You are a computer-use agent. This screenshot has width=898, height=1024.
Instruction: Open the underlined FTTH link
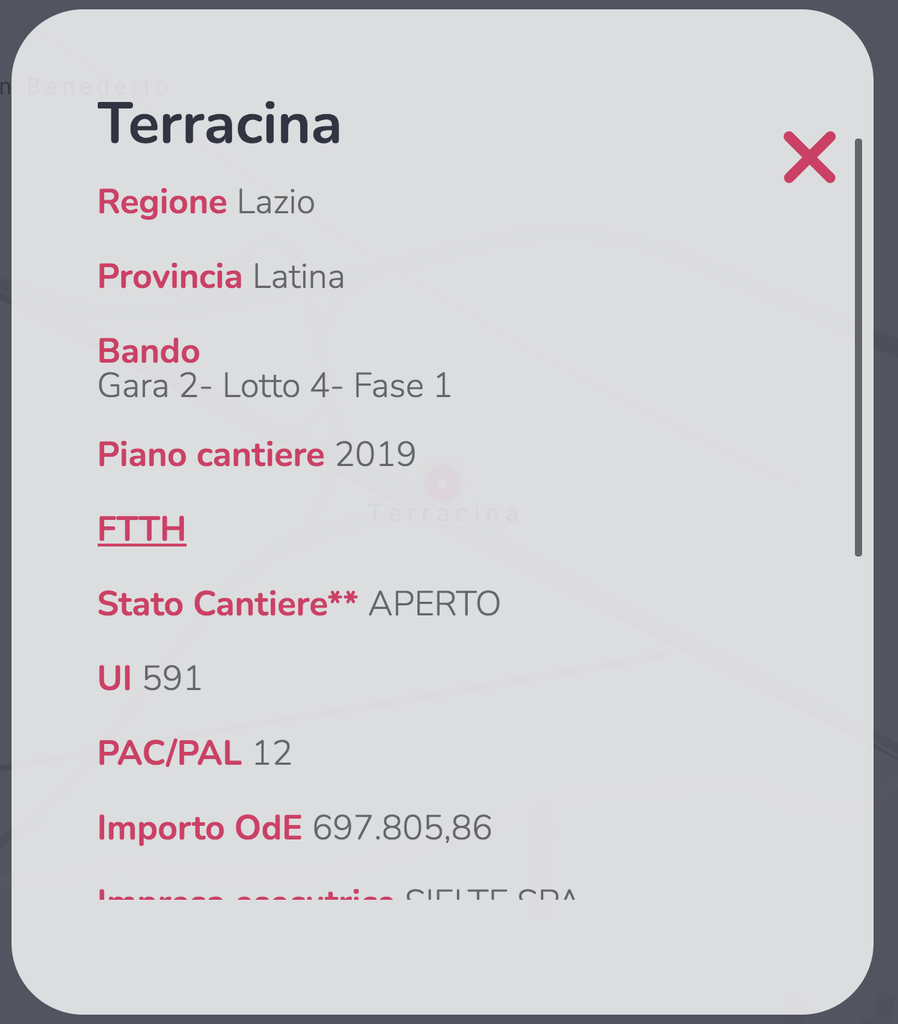tap(142, 529)
